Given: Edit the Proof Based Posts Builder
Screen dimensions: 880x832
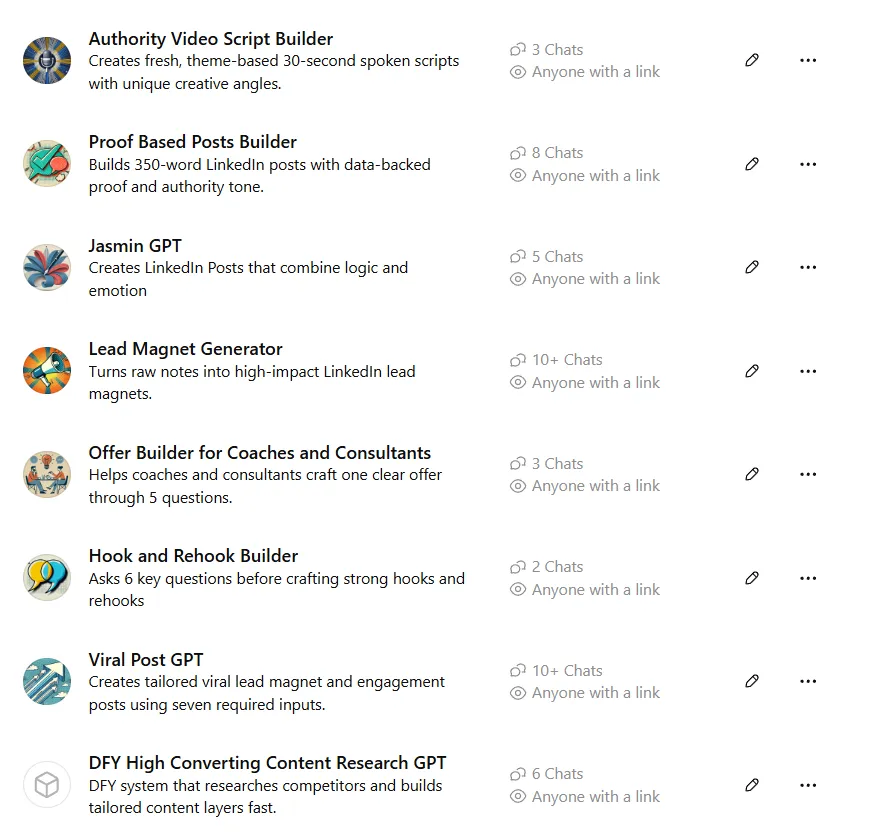Looking at the screenshot, I should pos(752,164).
